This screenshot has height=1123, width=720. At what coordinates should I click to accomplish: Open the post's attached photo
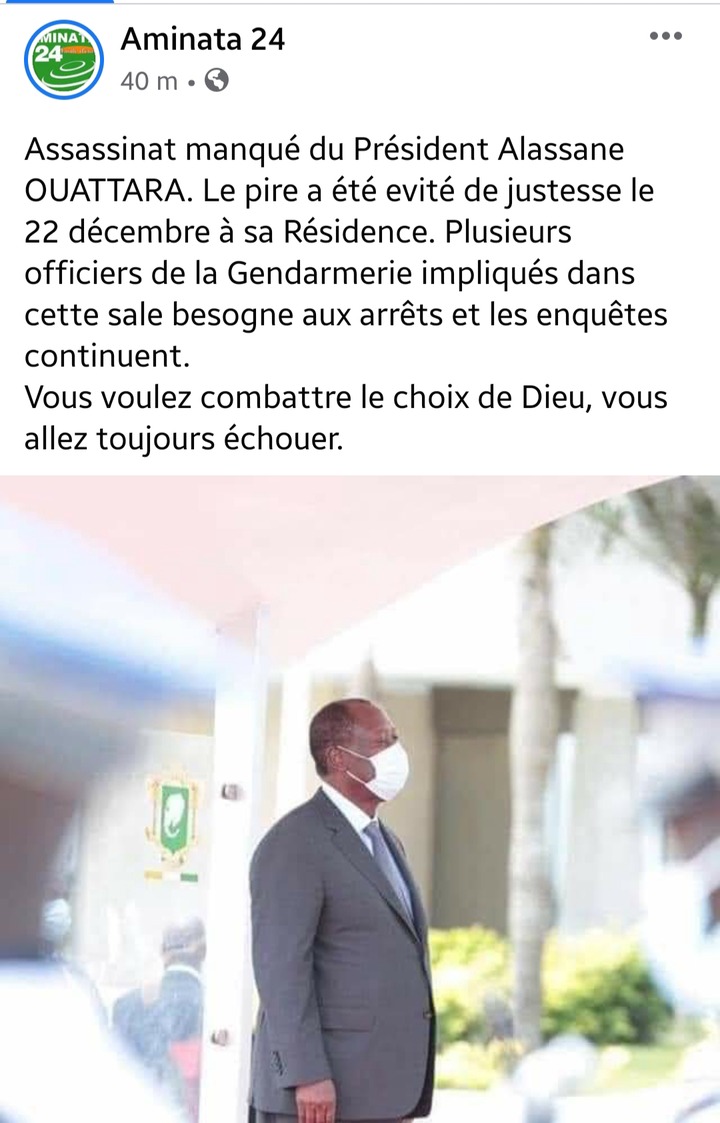coord(360,800)
